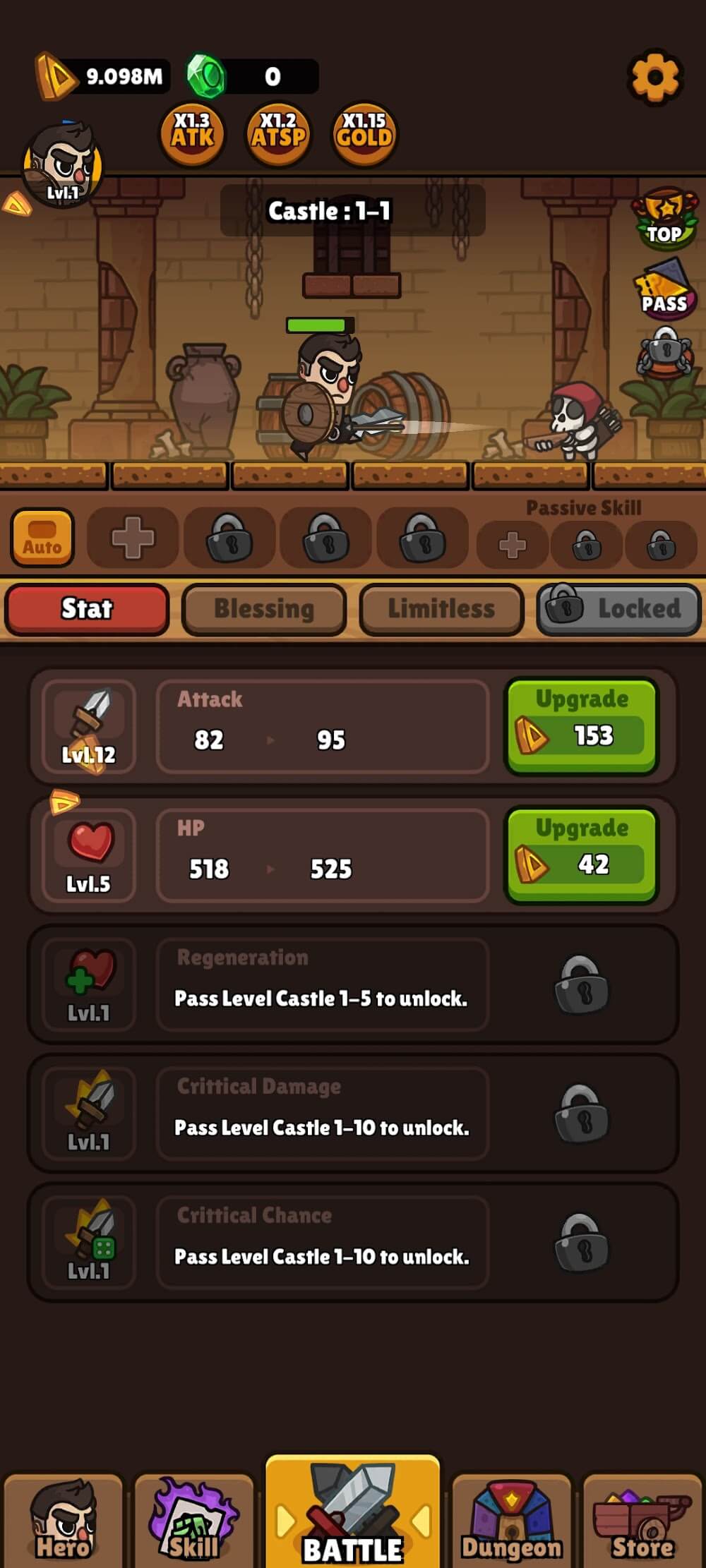Image resolution: width=706 pixels, height=1568 pixels.
Task: Upgrade Attack for 153 gold
Action: (581, 726)
